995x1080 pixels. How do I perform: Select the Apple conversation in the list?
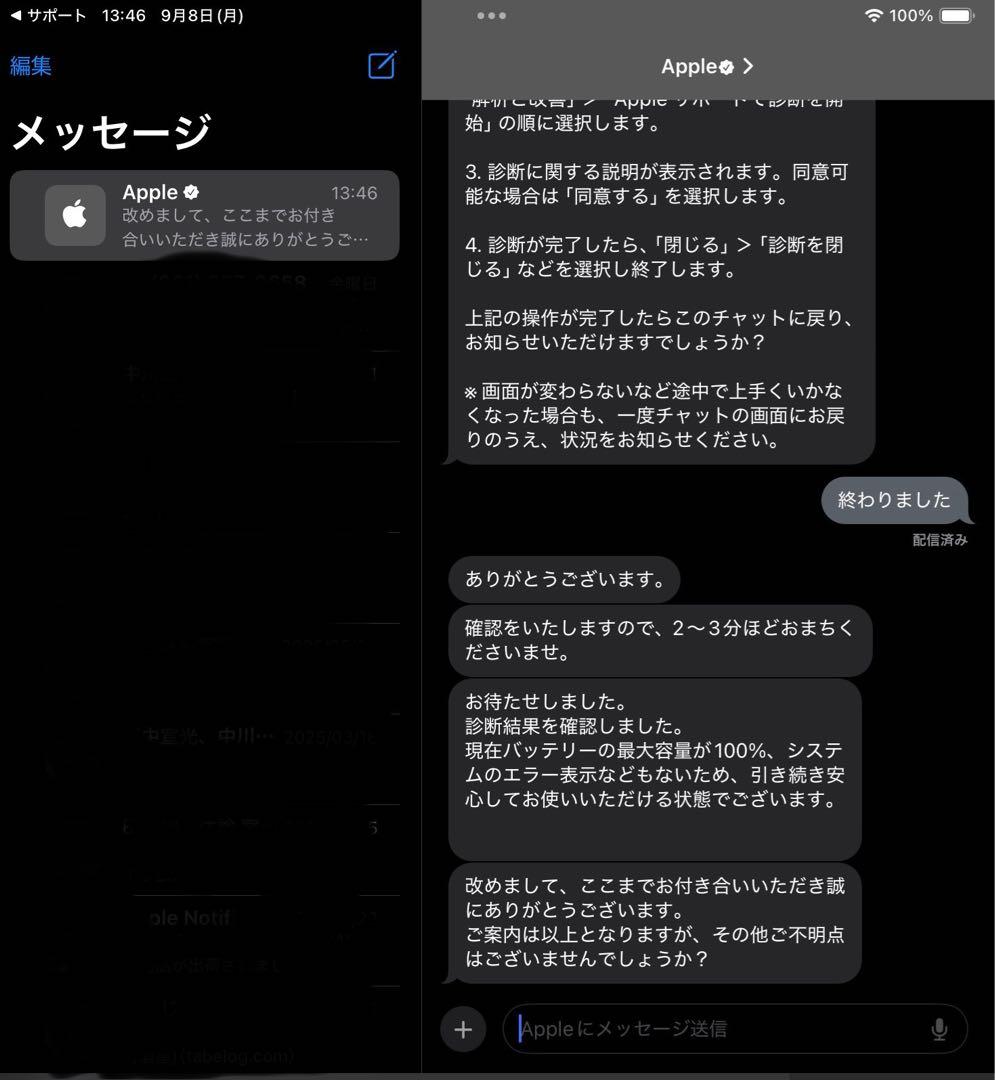(x=205, y=215)
